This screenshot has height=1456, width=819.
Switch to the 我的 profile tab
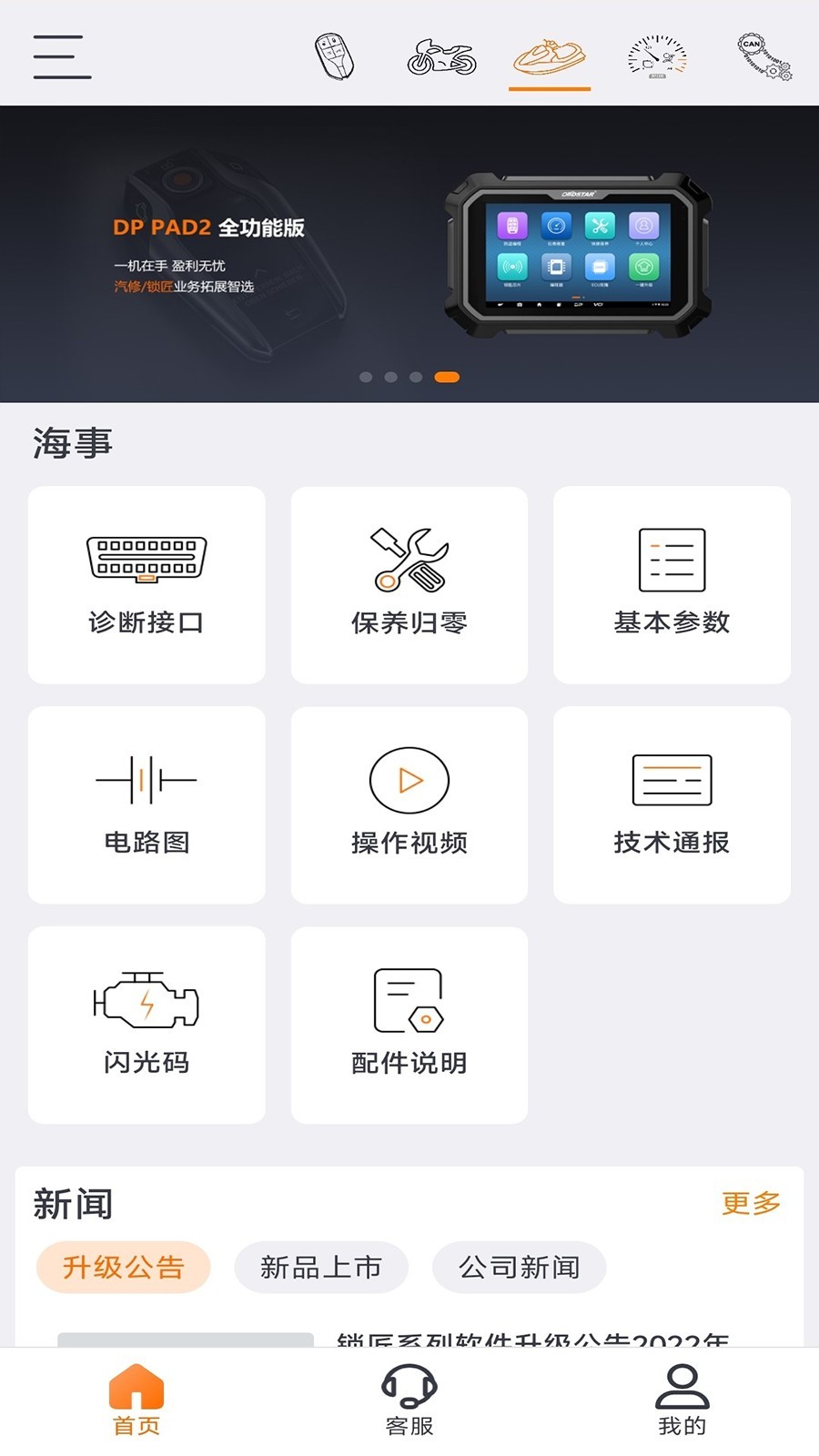(682, 1401)
